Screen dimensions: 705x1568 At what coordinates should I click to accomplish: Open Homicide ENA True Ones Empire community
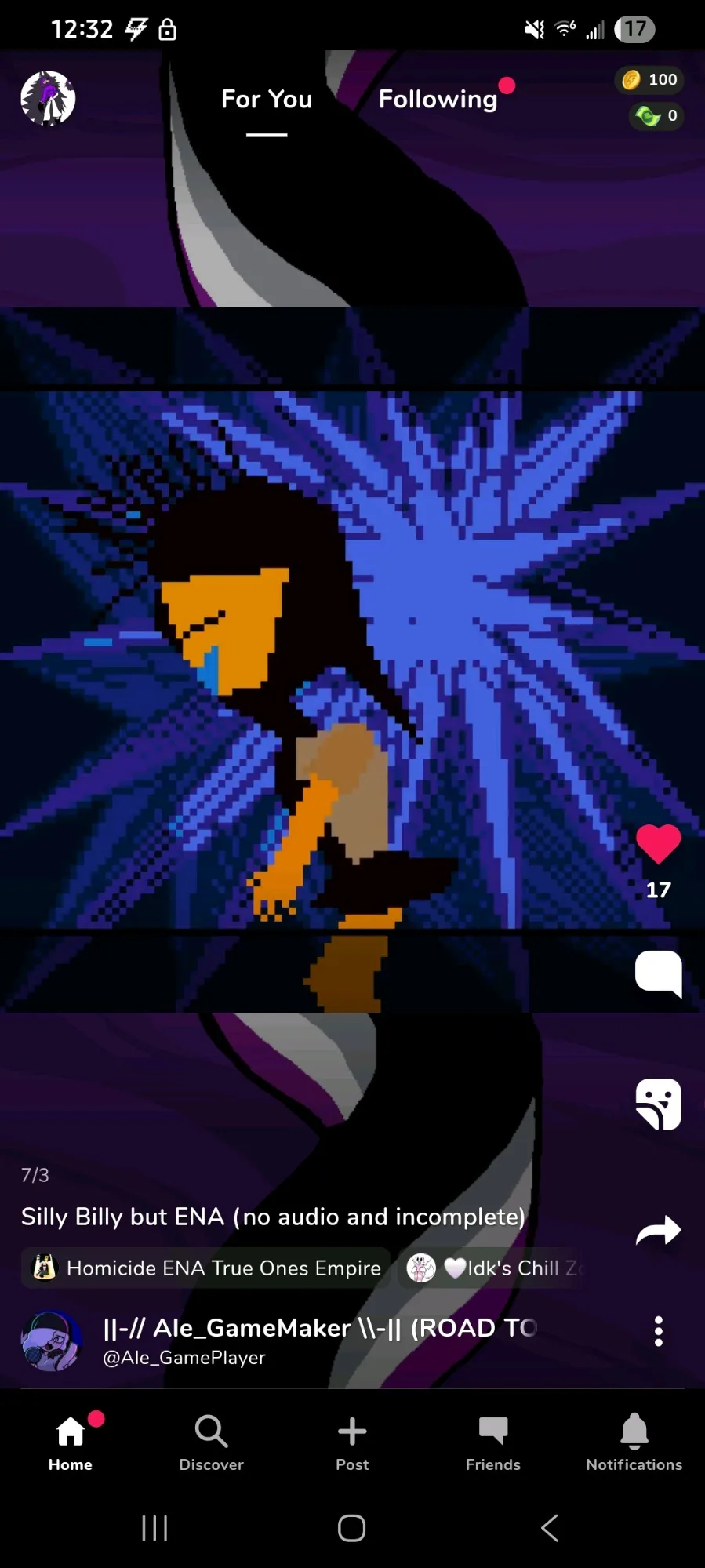click(x=206, y=1268)
